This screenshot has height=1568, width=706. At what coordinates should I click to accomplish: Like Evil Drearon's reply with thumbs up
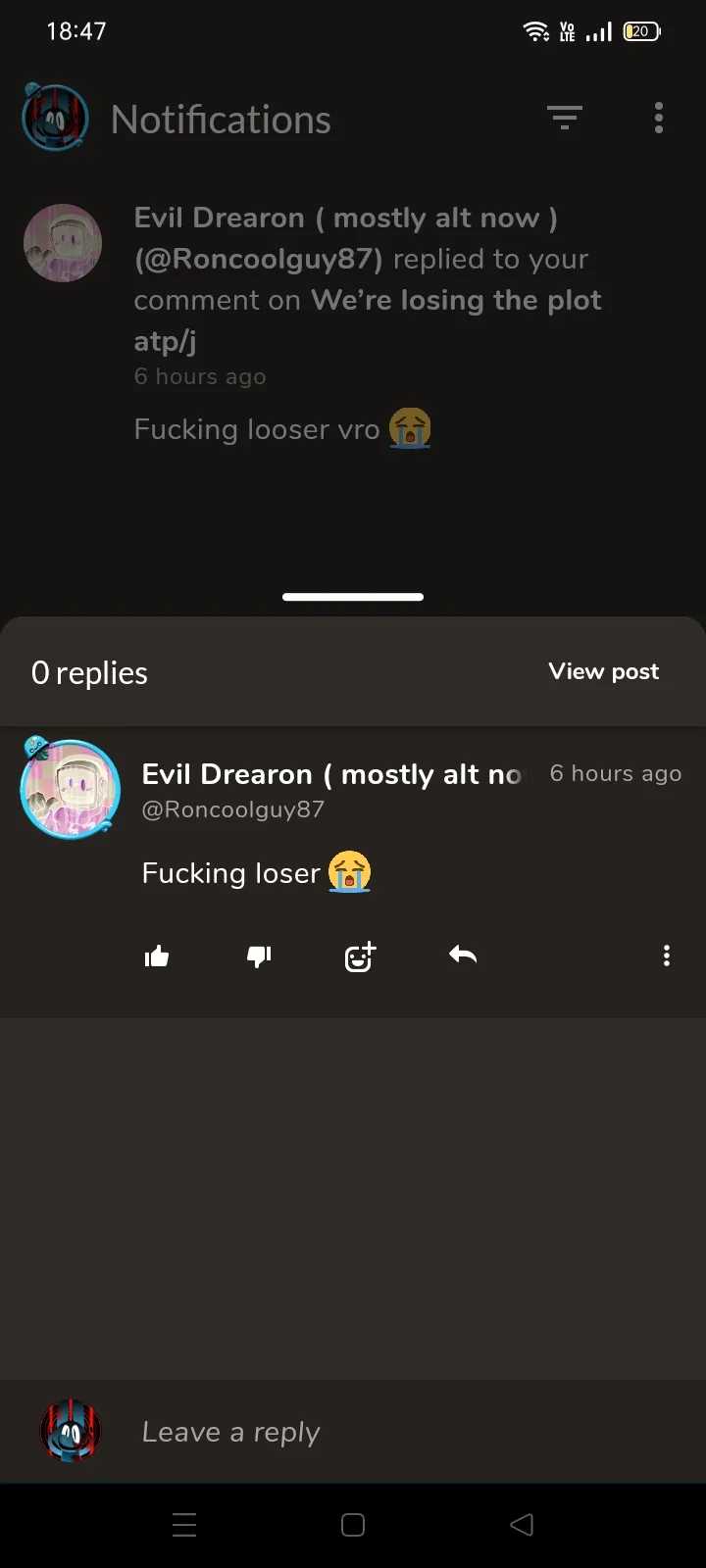[157, 955]
